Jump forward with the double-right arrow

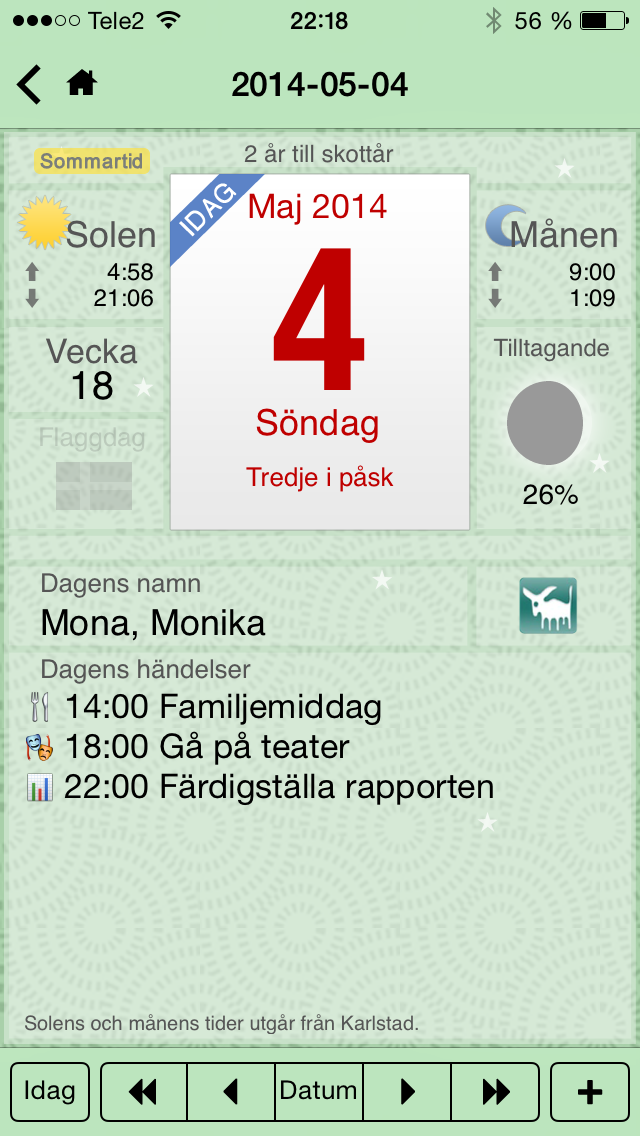tap(495, 1091)
